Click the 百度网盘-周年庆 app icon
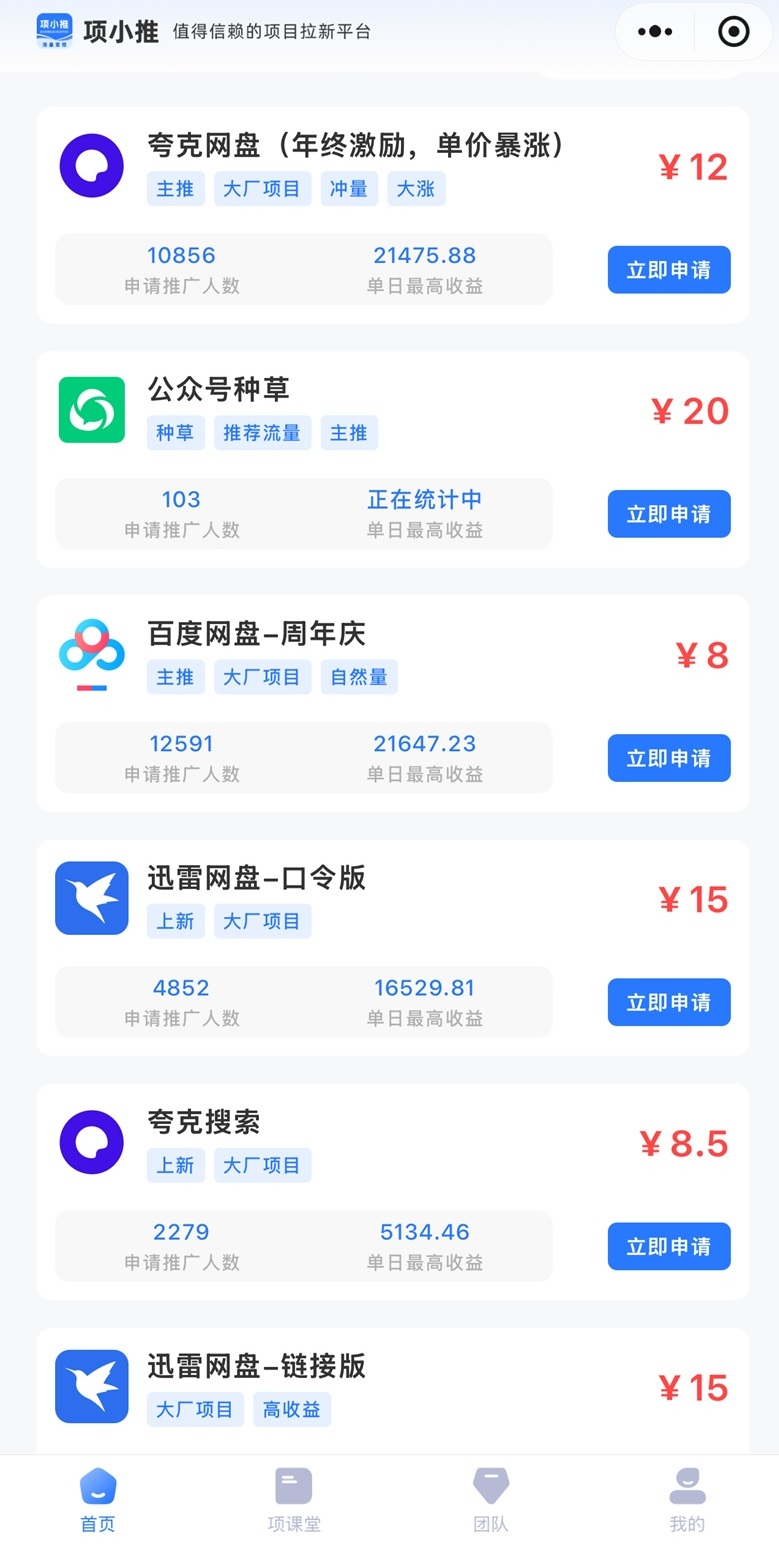 pyautogui.click(x=91, y=653)
